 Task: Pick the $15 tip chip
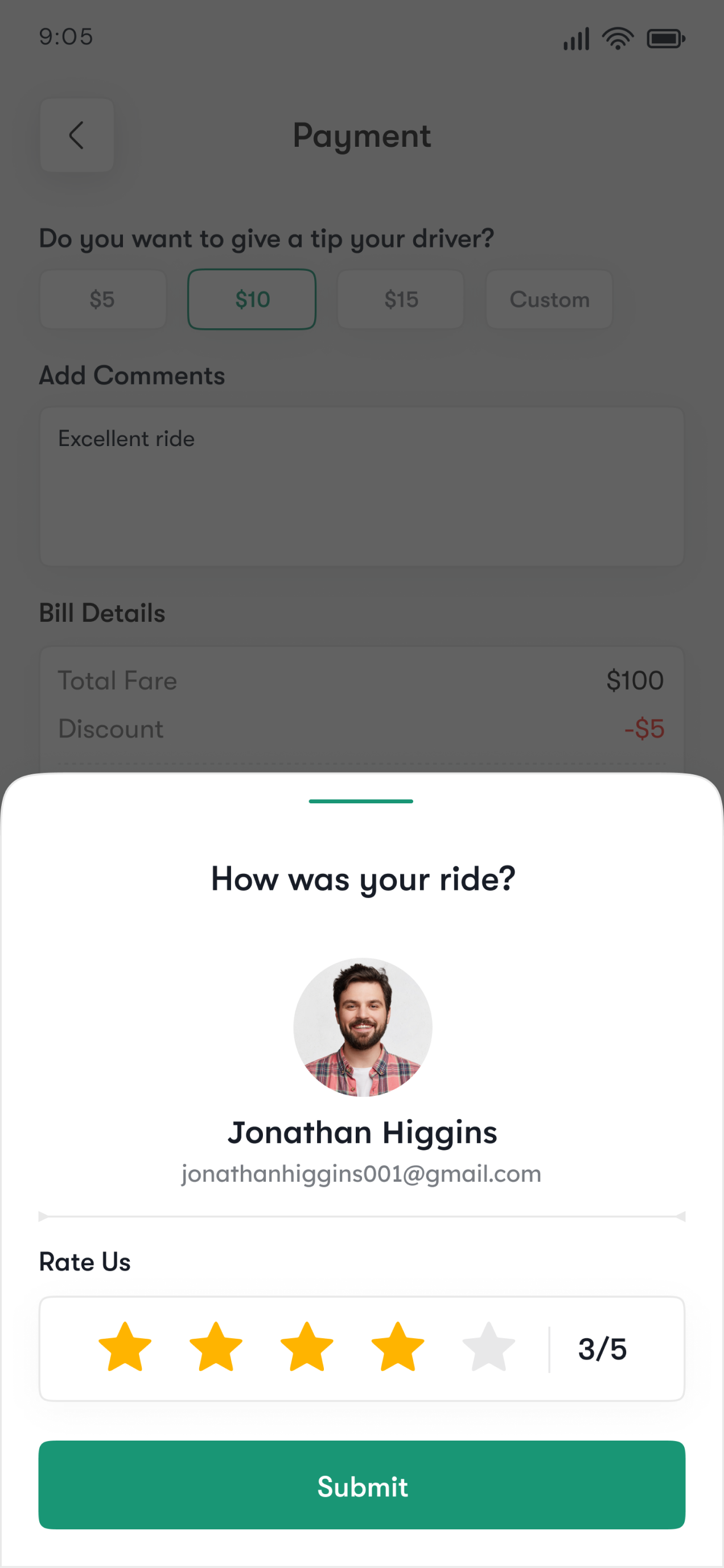pyautogui.click(x=401, y=299)
